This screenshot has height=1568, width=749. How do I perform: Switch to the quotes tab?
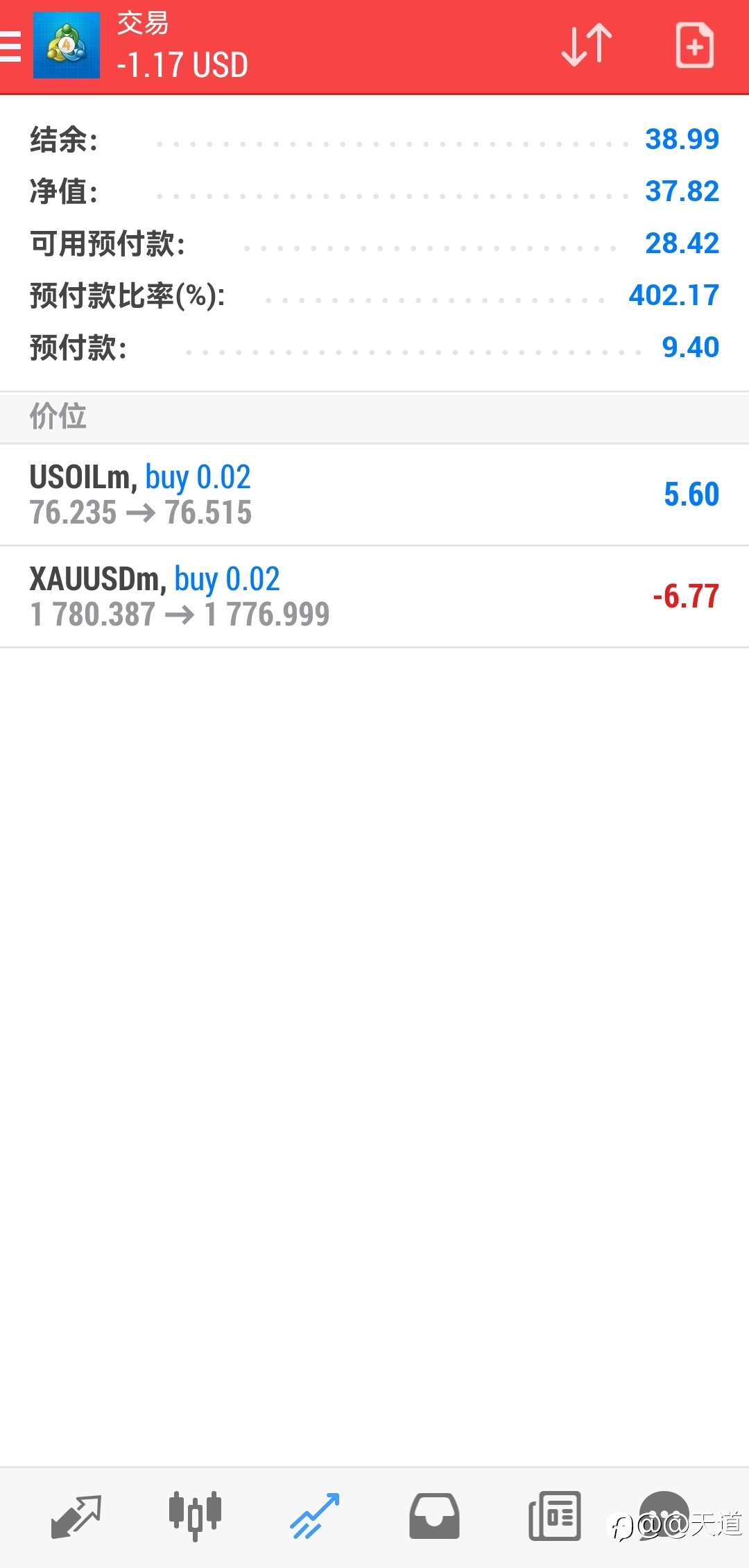point(76,1516)
